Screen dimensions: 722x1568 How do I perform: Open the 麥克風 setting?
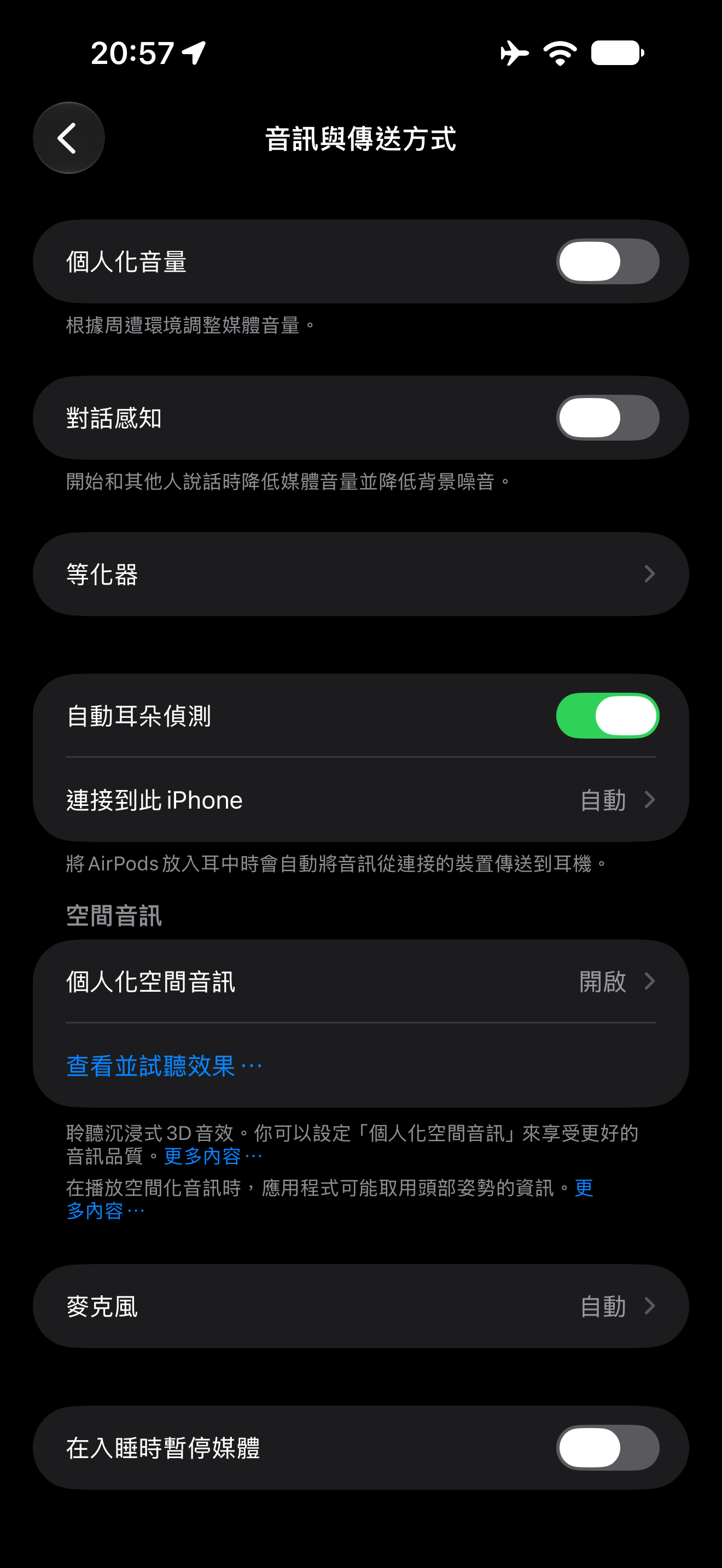[361, 1306]
